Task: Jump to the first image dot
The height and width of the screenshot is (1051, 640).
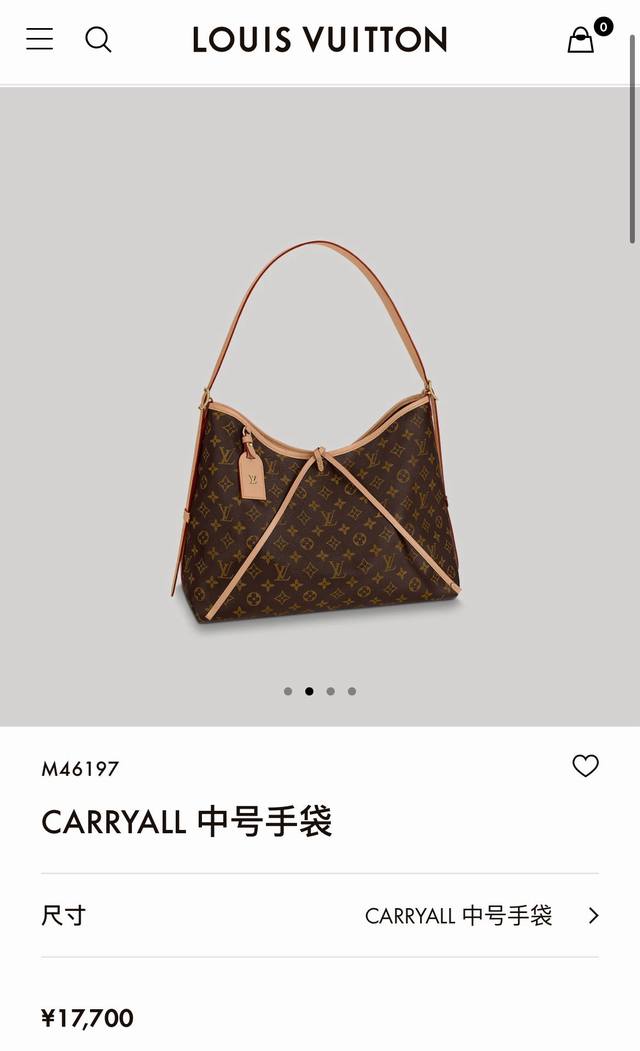Action: (x=288, y=691)
